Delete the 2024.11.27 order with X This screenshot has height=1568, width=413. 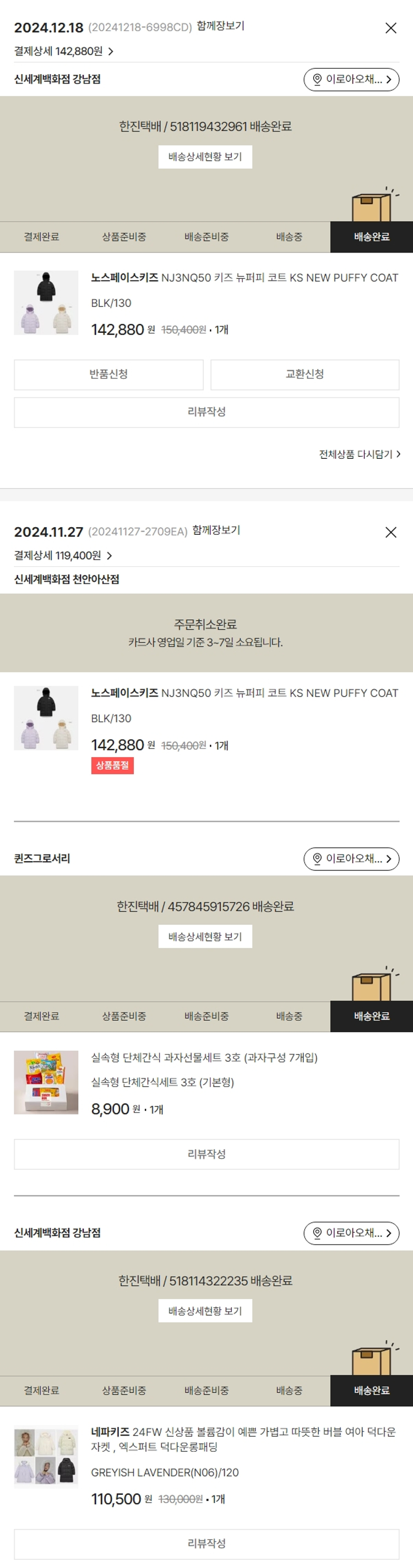coord(390,533)
